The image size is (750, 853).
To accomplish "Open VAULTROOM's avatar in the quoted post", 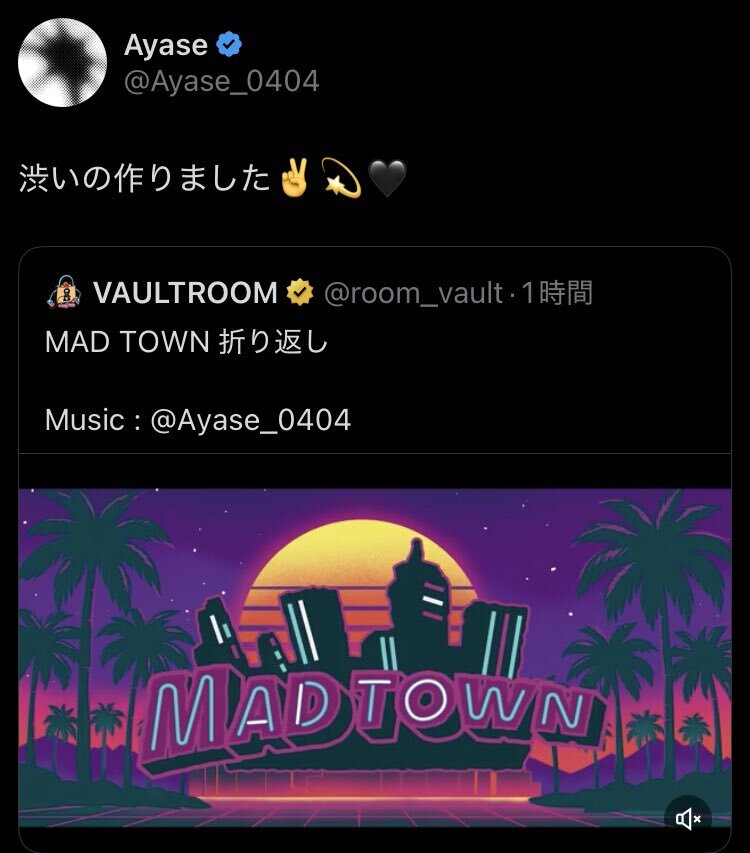I will [x=63, y=293].
